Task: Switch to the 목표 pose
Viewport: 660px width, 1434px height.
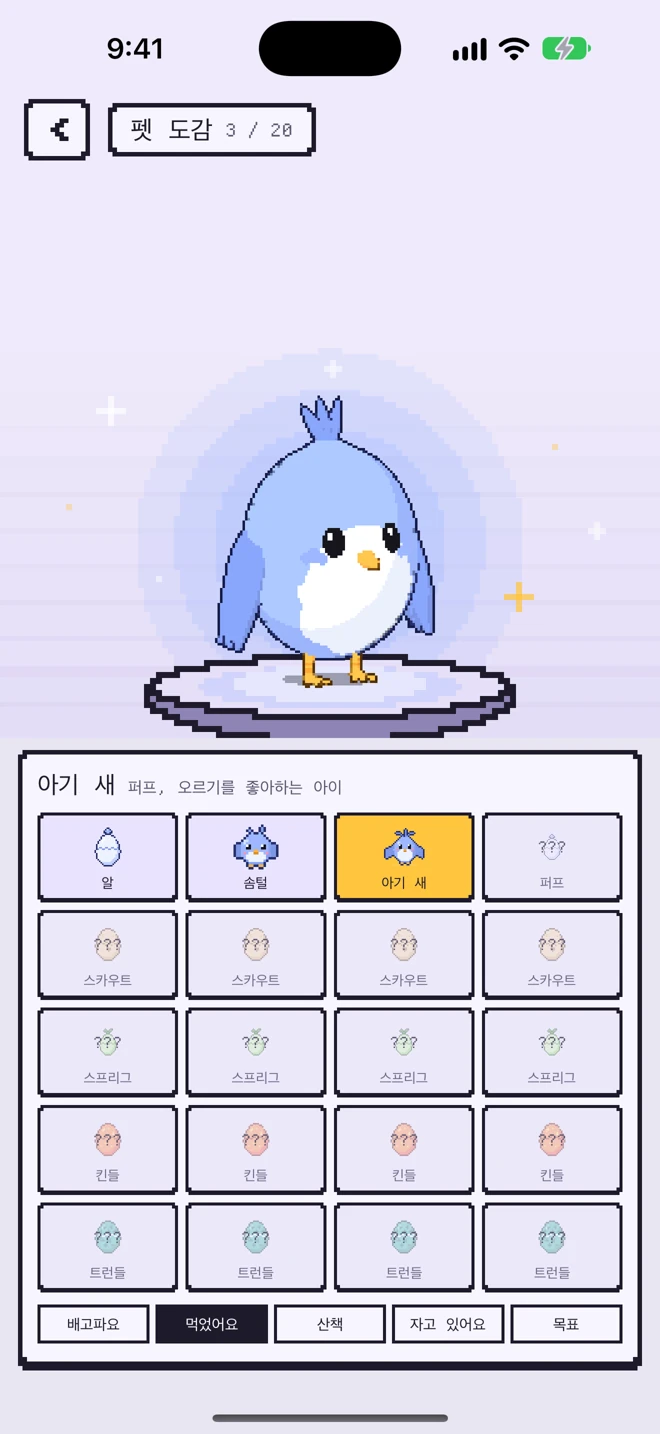Action: pos(566,1324)
